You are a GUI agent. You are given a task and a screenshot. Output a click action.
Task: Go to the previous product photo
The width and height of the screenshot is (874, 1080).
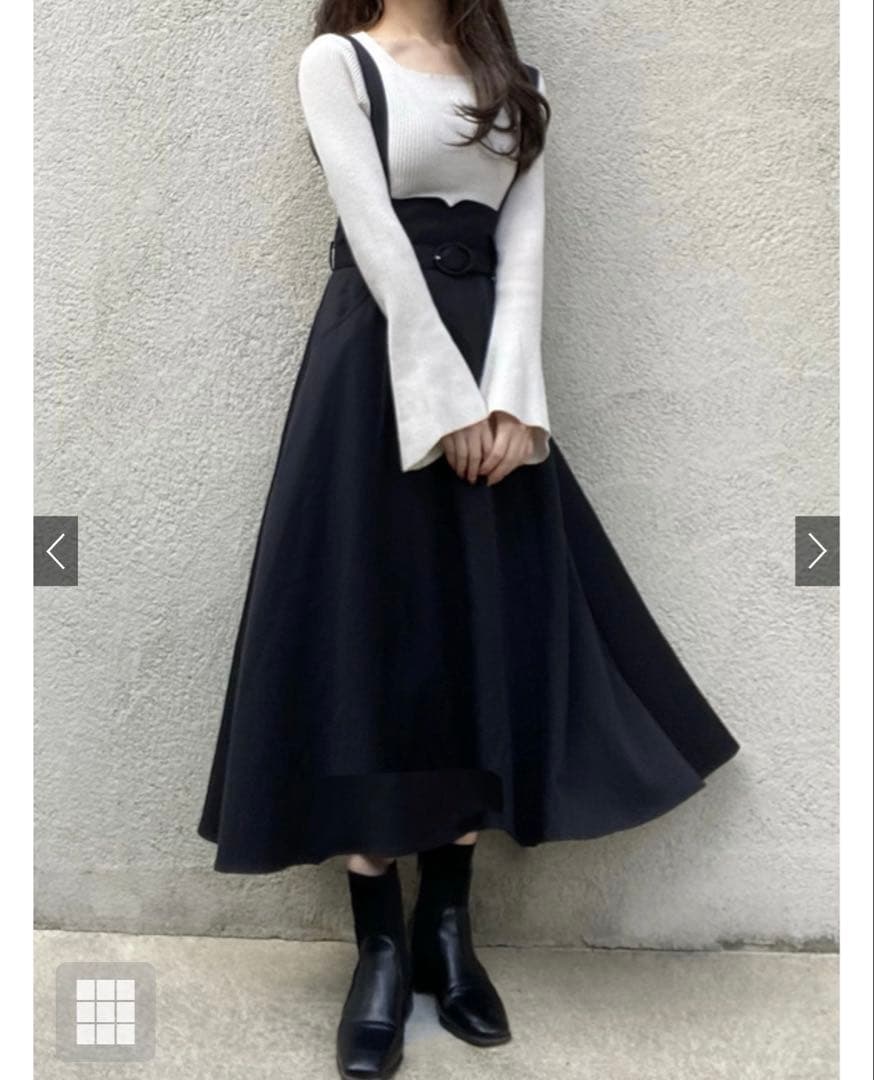pos(56,551)
